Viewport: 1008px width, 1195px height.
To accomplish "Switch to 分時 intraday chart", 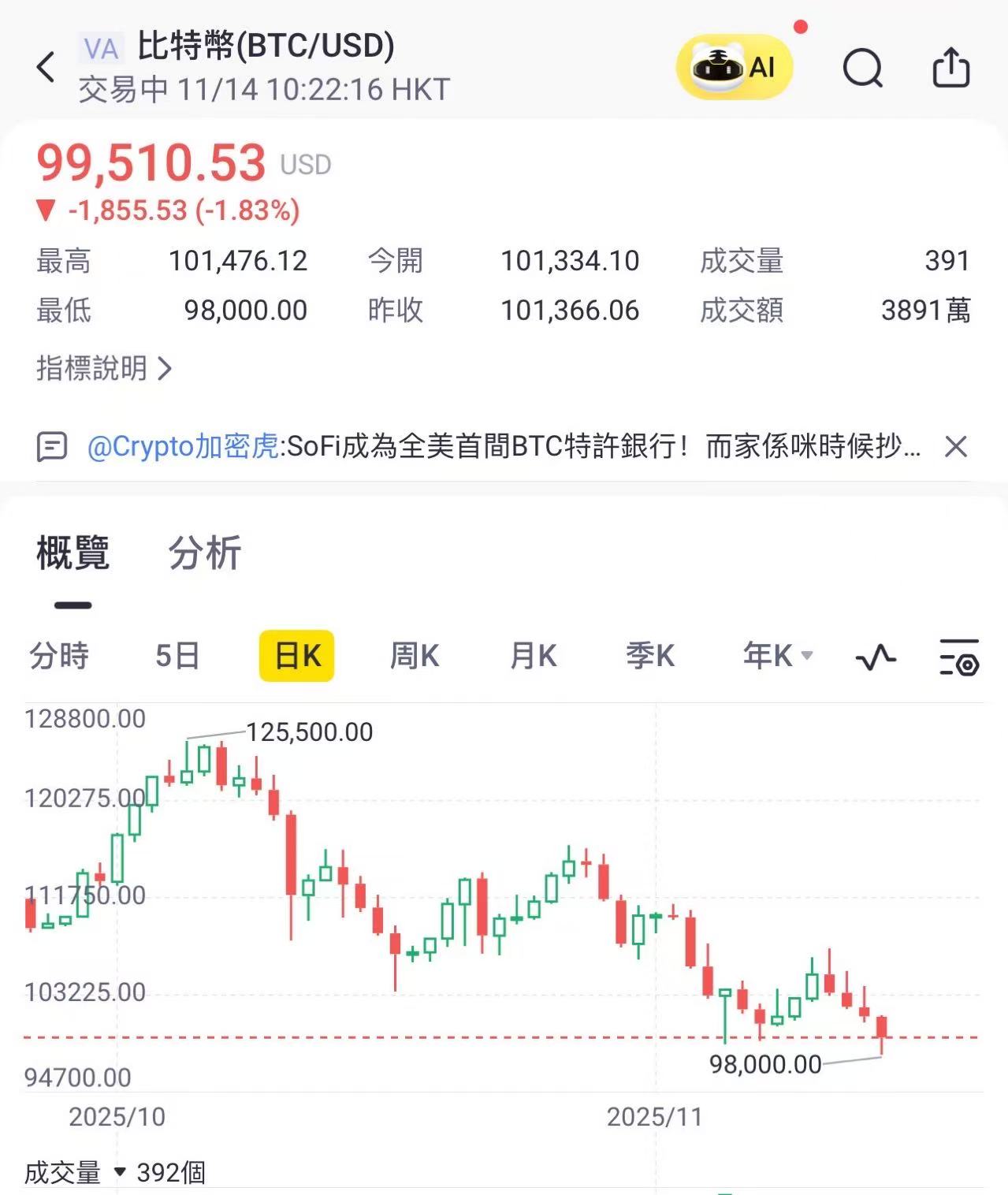I will [58, 656].
